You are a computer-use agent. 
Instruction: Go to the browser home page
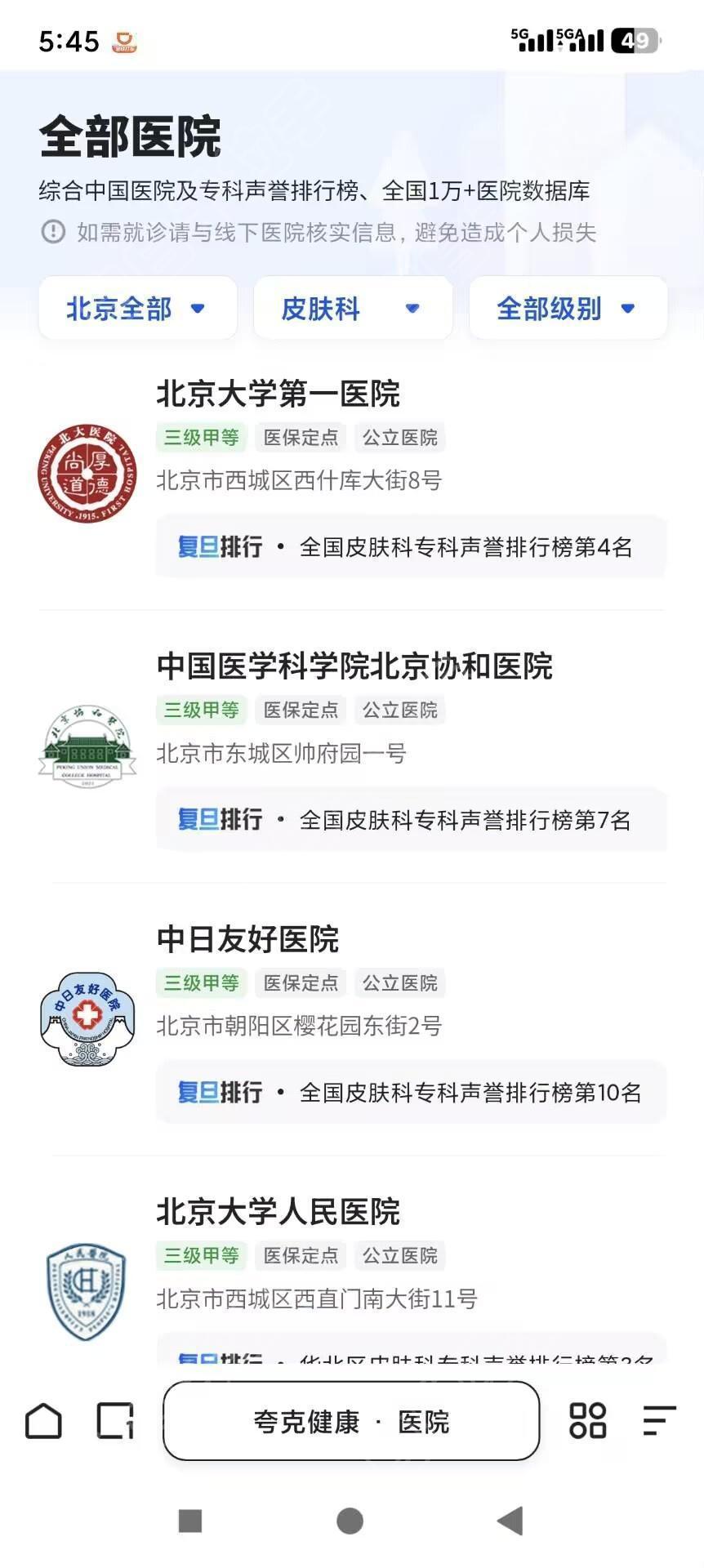point(43,1421)
